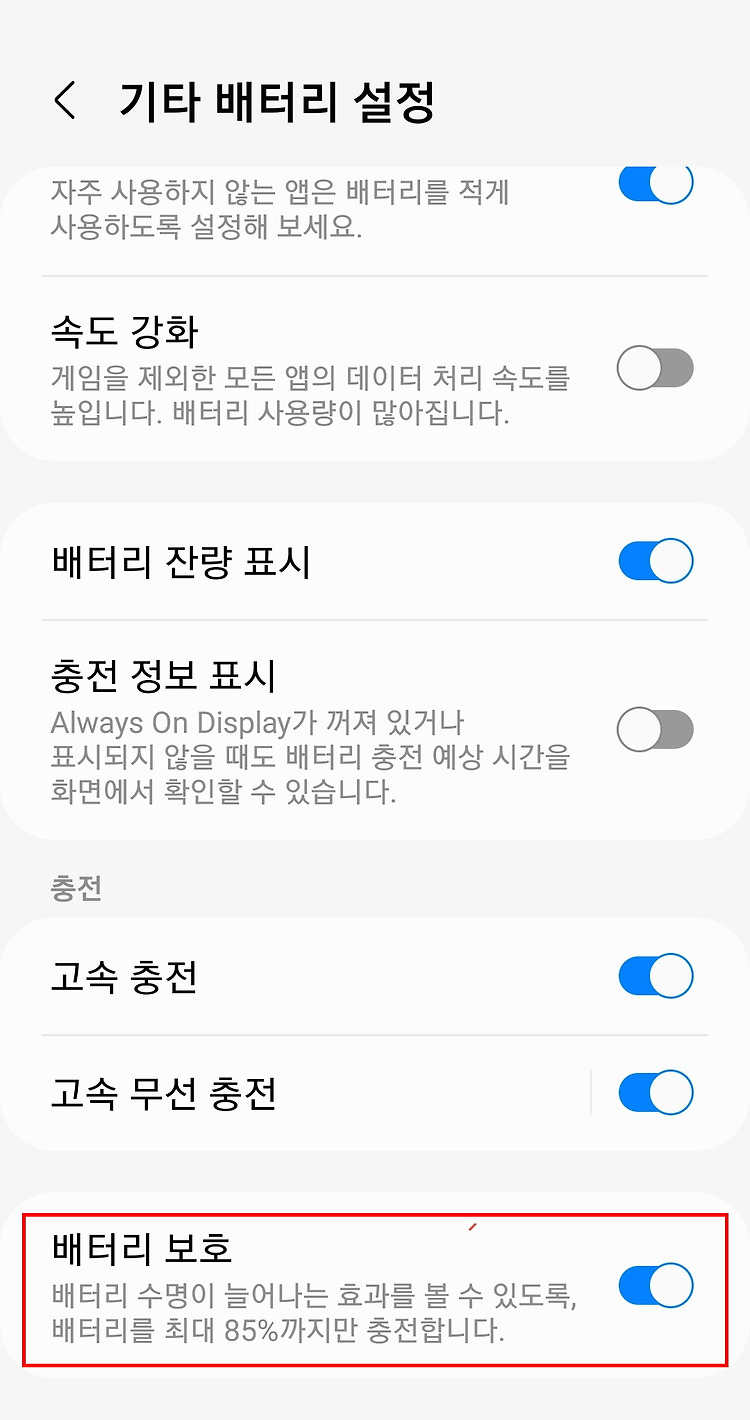This screenshot has width=750, height=1420.
Task: Switch off the 배터리 보호 toggle
Action: 656,1285
